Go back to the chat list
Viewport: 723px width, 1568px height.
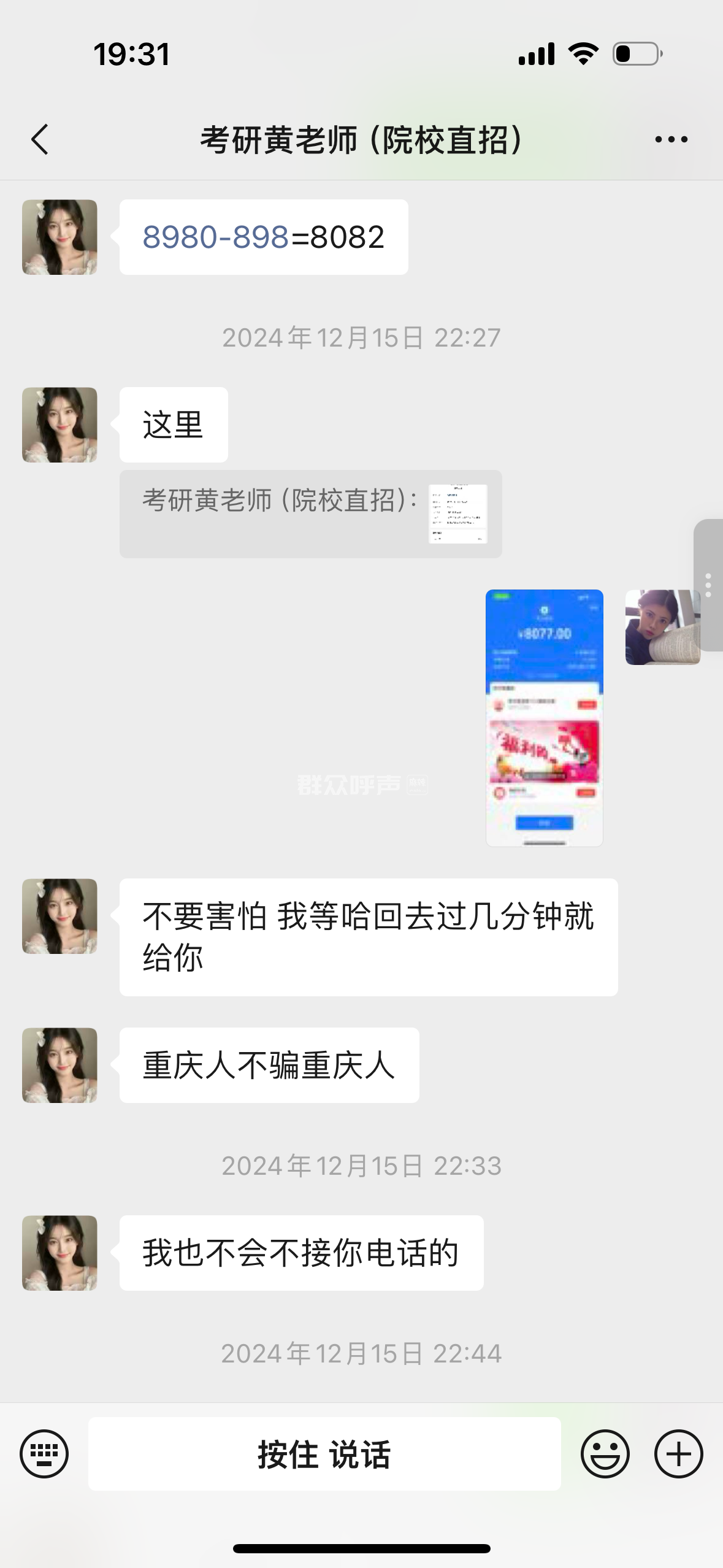click(40, 140)
